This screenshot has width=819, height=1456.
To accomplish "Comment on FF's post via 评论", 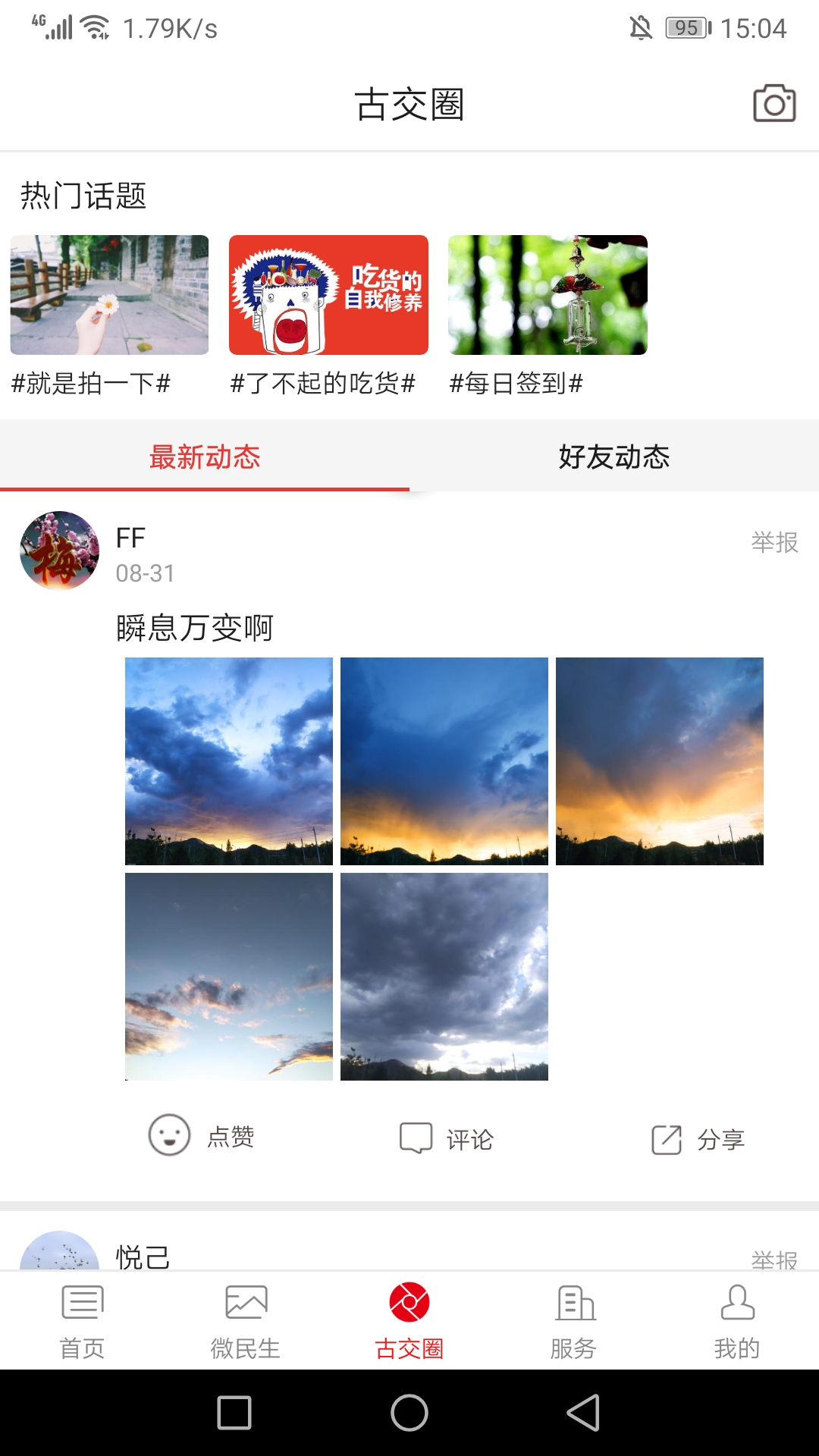I will click(447, 1139).
